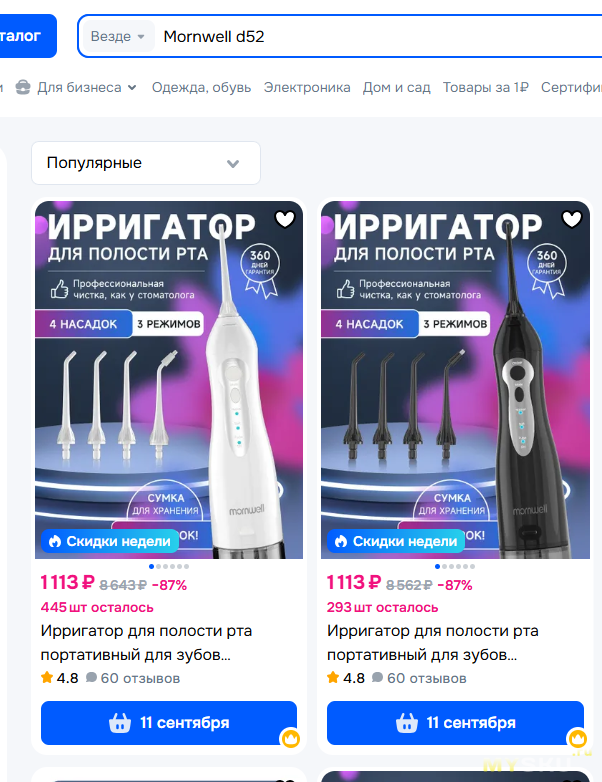The height and width of the screenshot is (782, 602).
Task: Add the white irrigator to favorites
Action: point(285,219)
